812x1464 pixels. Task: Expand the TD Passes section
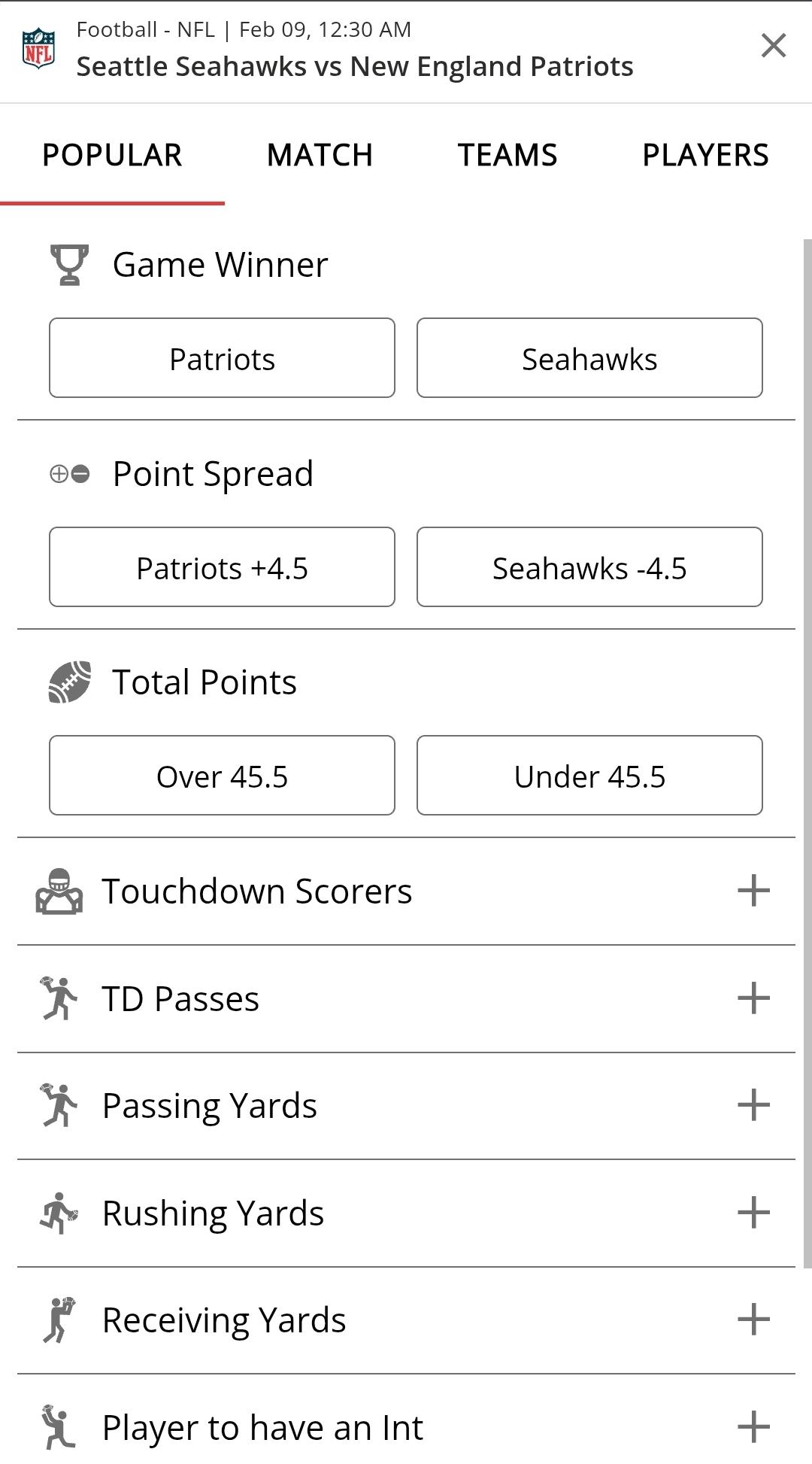tap(753, 999)
